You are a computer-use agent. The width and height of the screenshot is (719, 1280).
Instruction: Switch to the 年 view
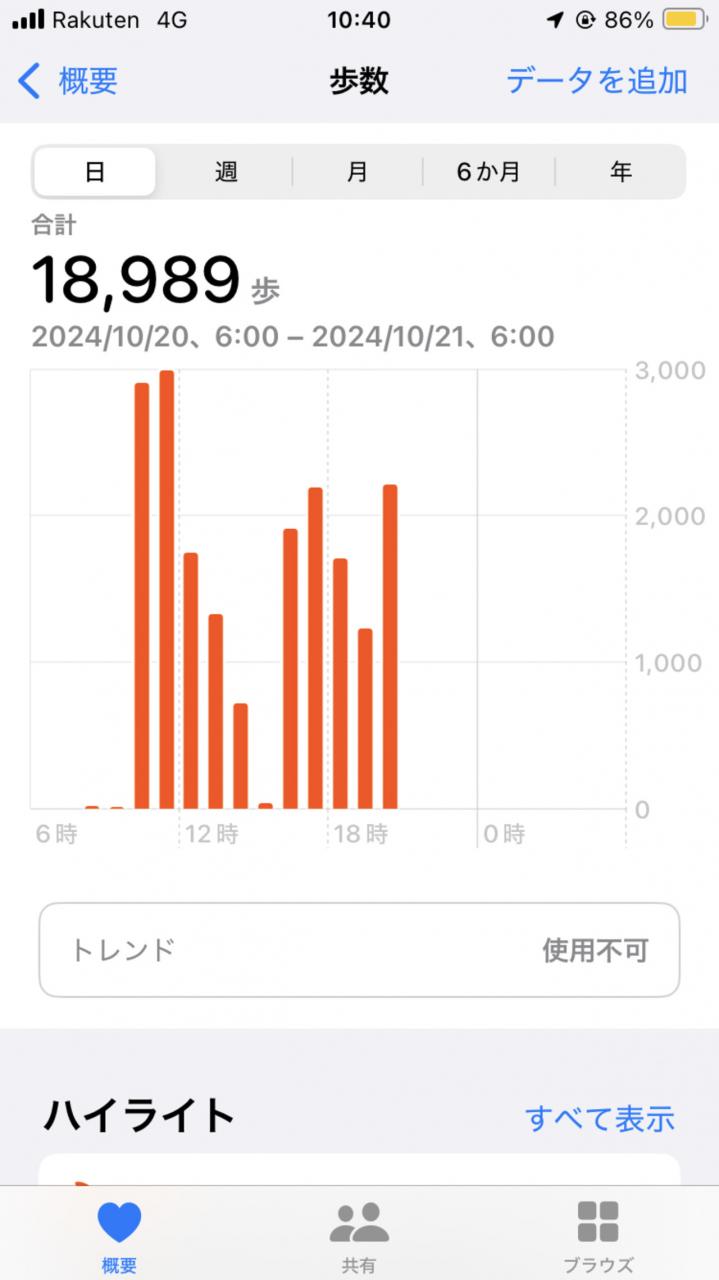point(621,172)
